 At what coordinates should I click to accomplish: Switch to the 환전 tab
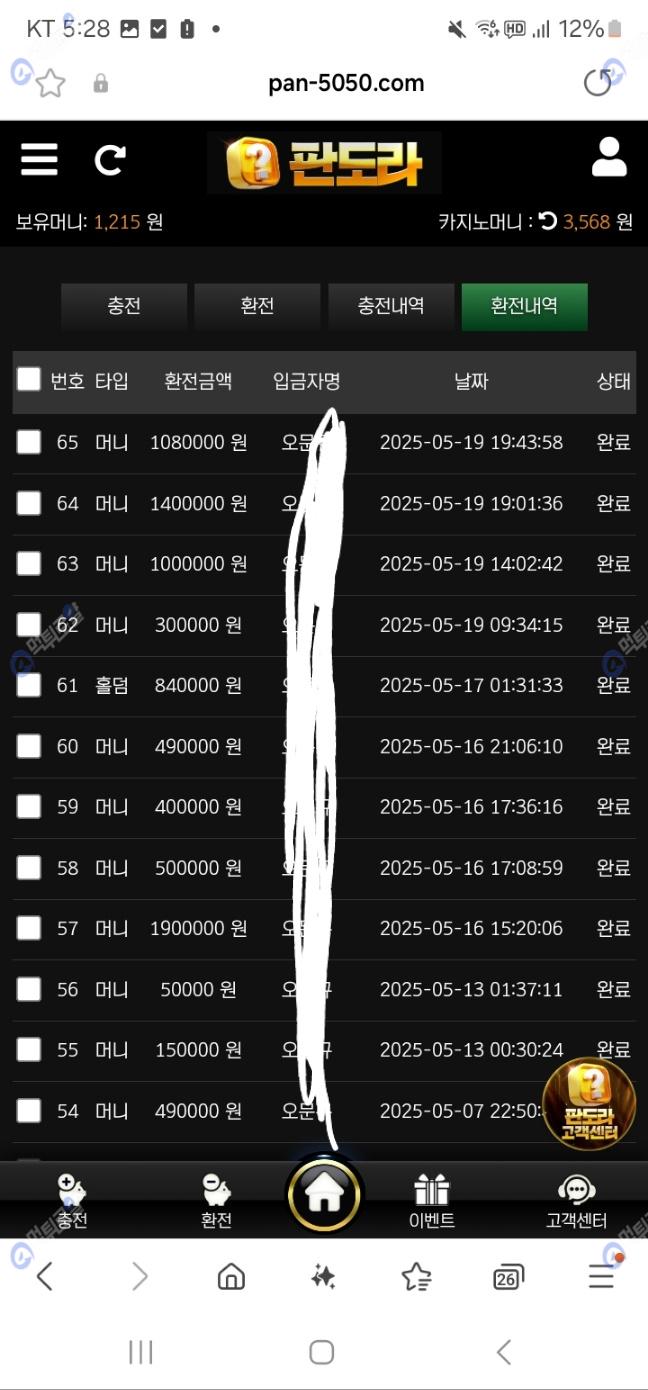pos(257,306)
